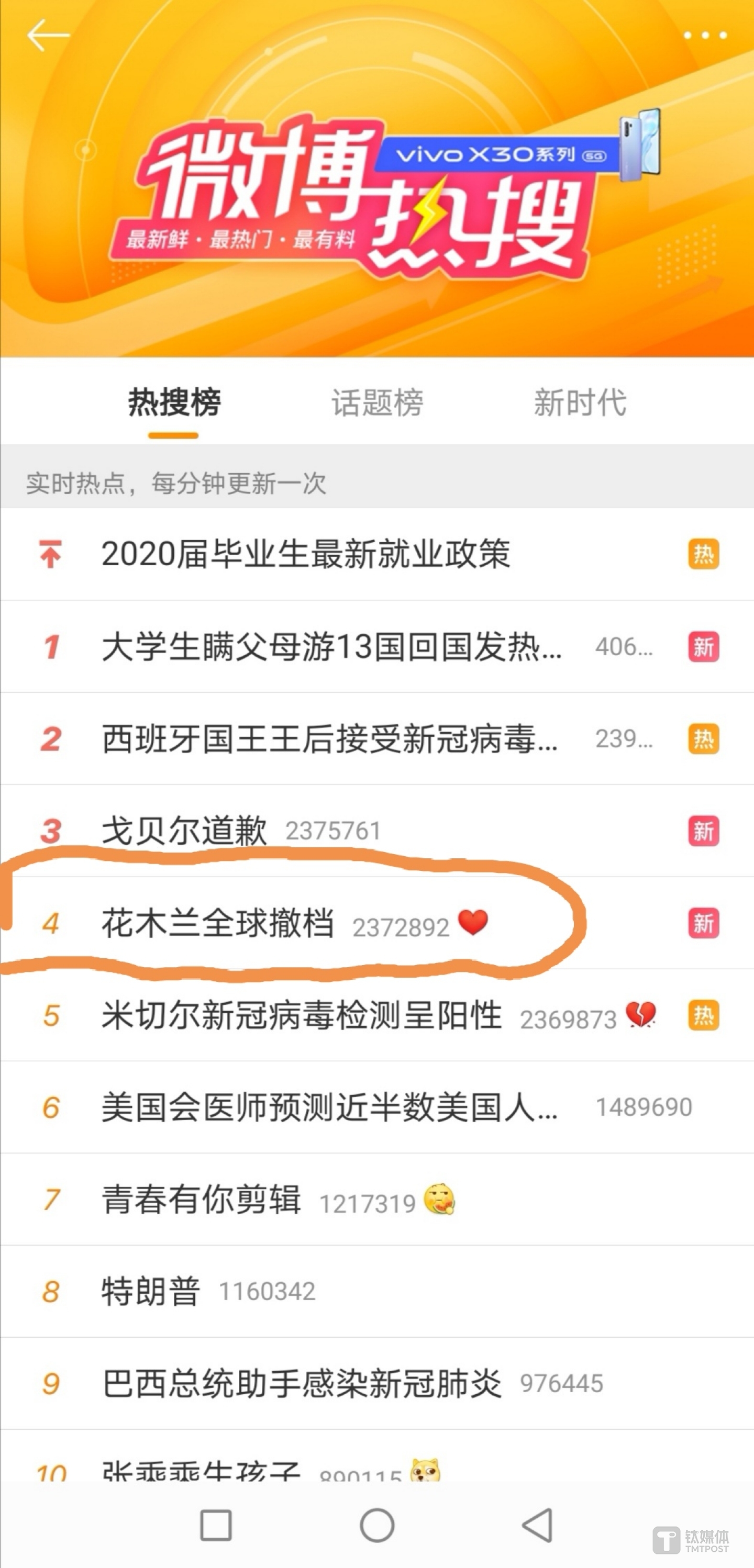The image size is (754, 1568).
Task: Open the 青春有你剪辑 topic
Action: pos(201,1200)
